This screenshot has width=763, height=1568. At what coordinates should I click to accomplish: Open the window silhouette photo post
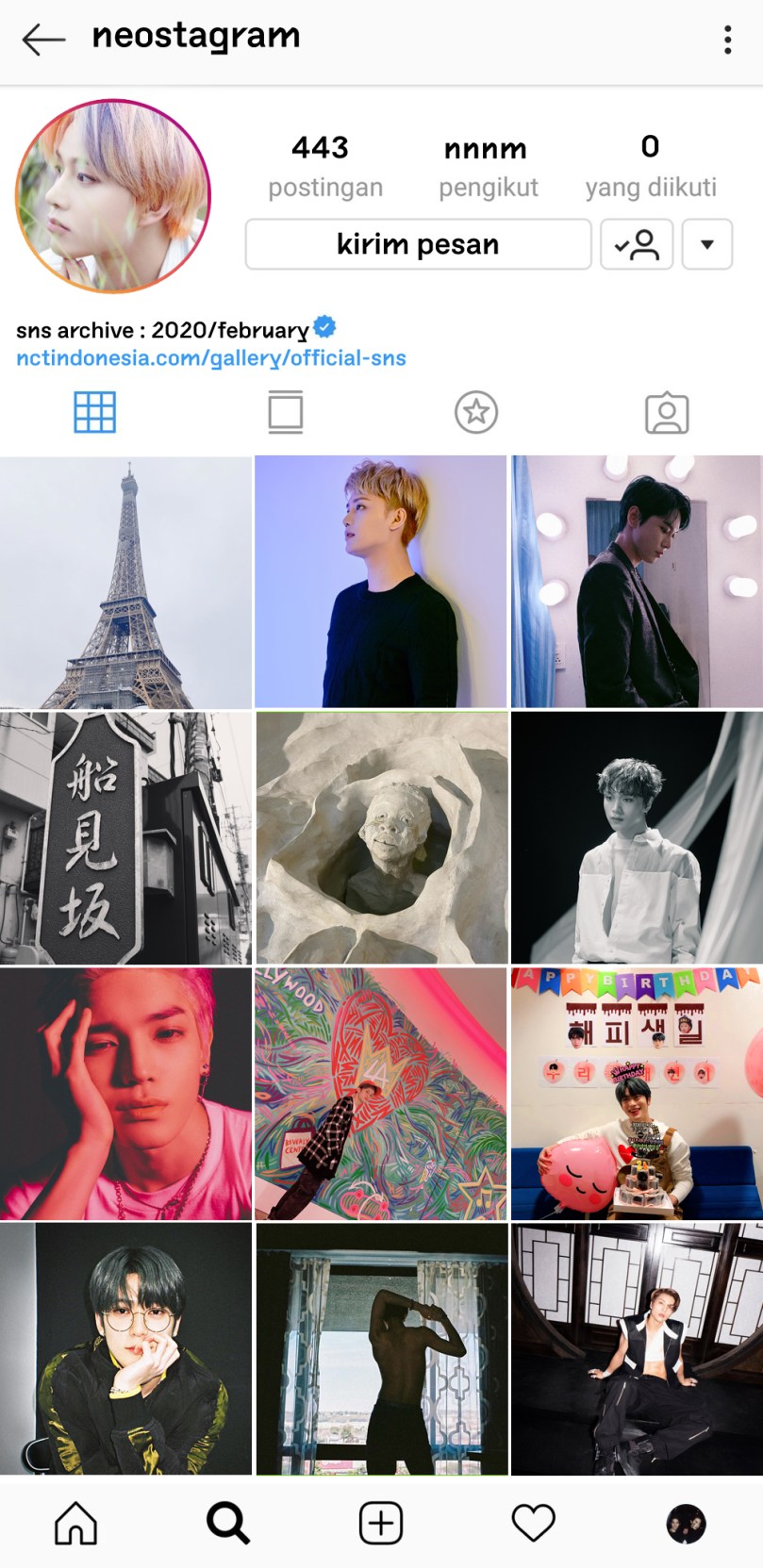pos(382,1349)
